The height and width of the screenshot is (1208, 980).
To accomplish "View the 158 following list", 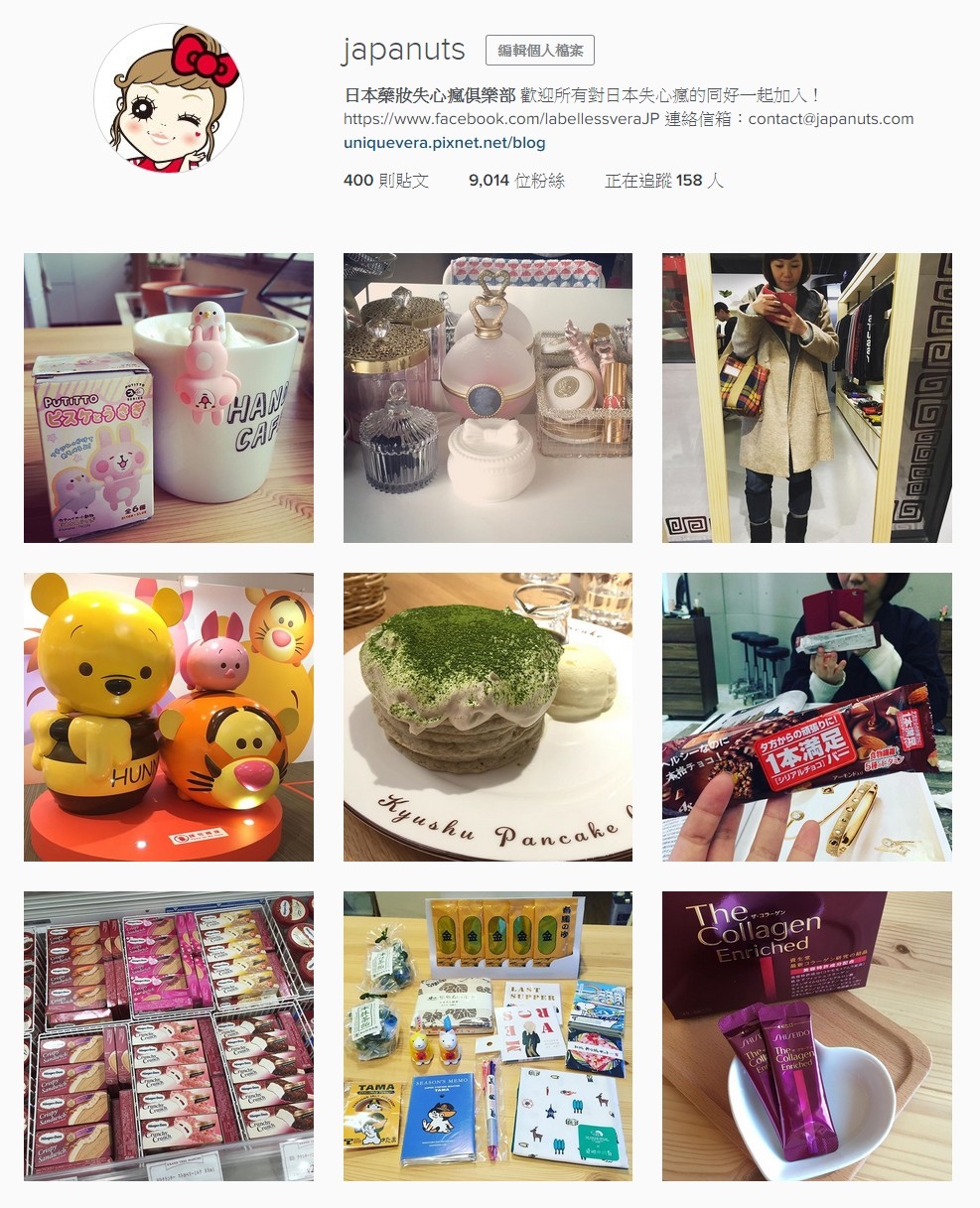I will tap(663, 181).
